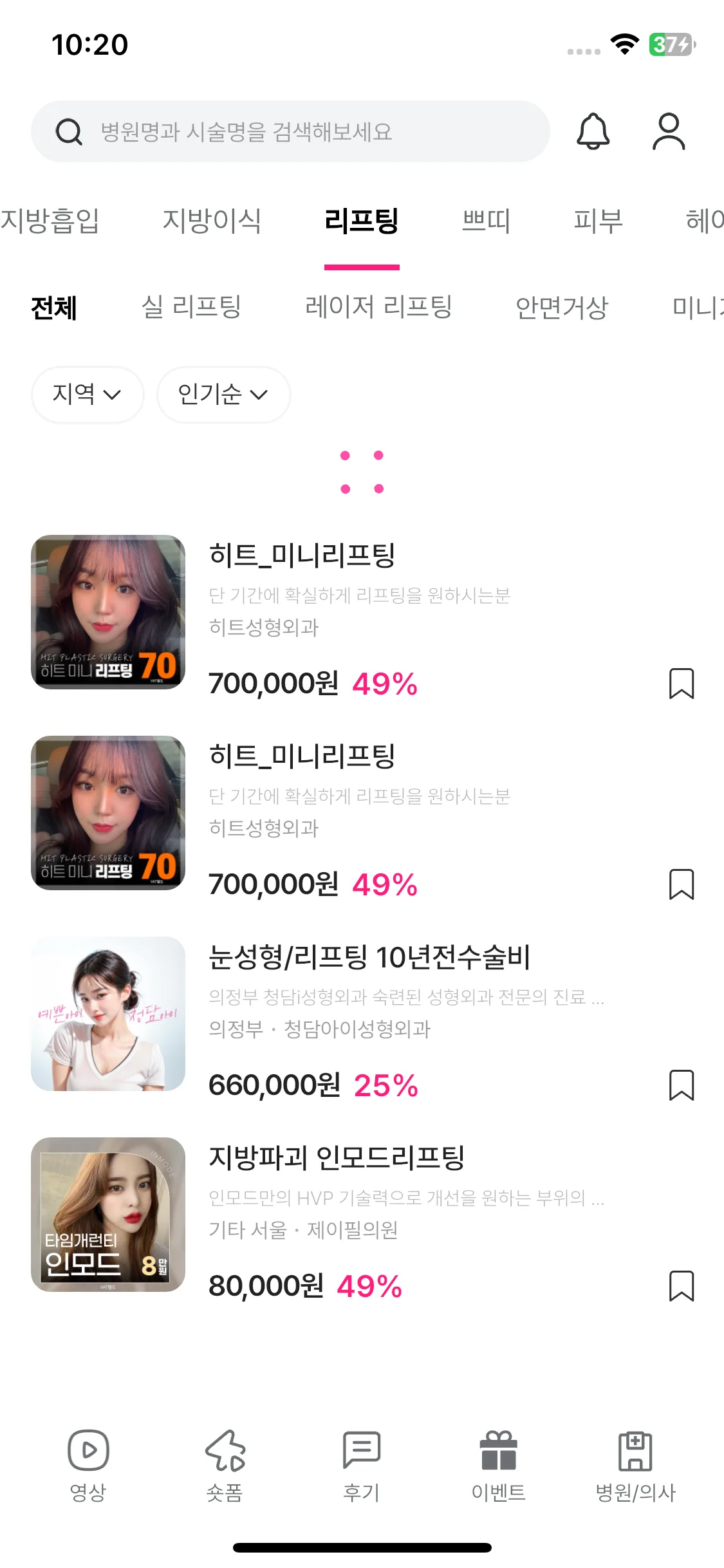
Task: Expand the 인기순 sort dropdown
Action: coord(223,395)
